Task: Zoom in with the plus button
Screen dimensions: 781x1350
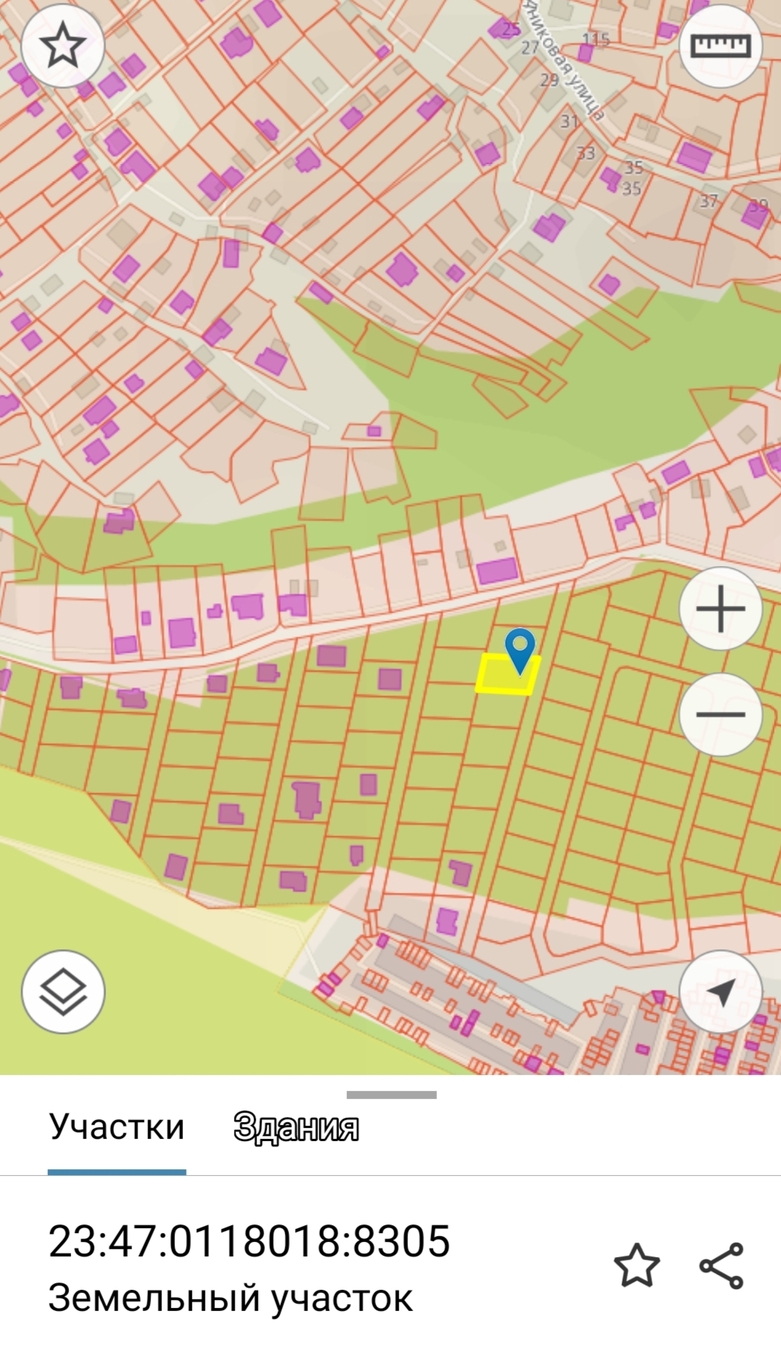Action: pyautogui.click(x=720, y=609)
